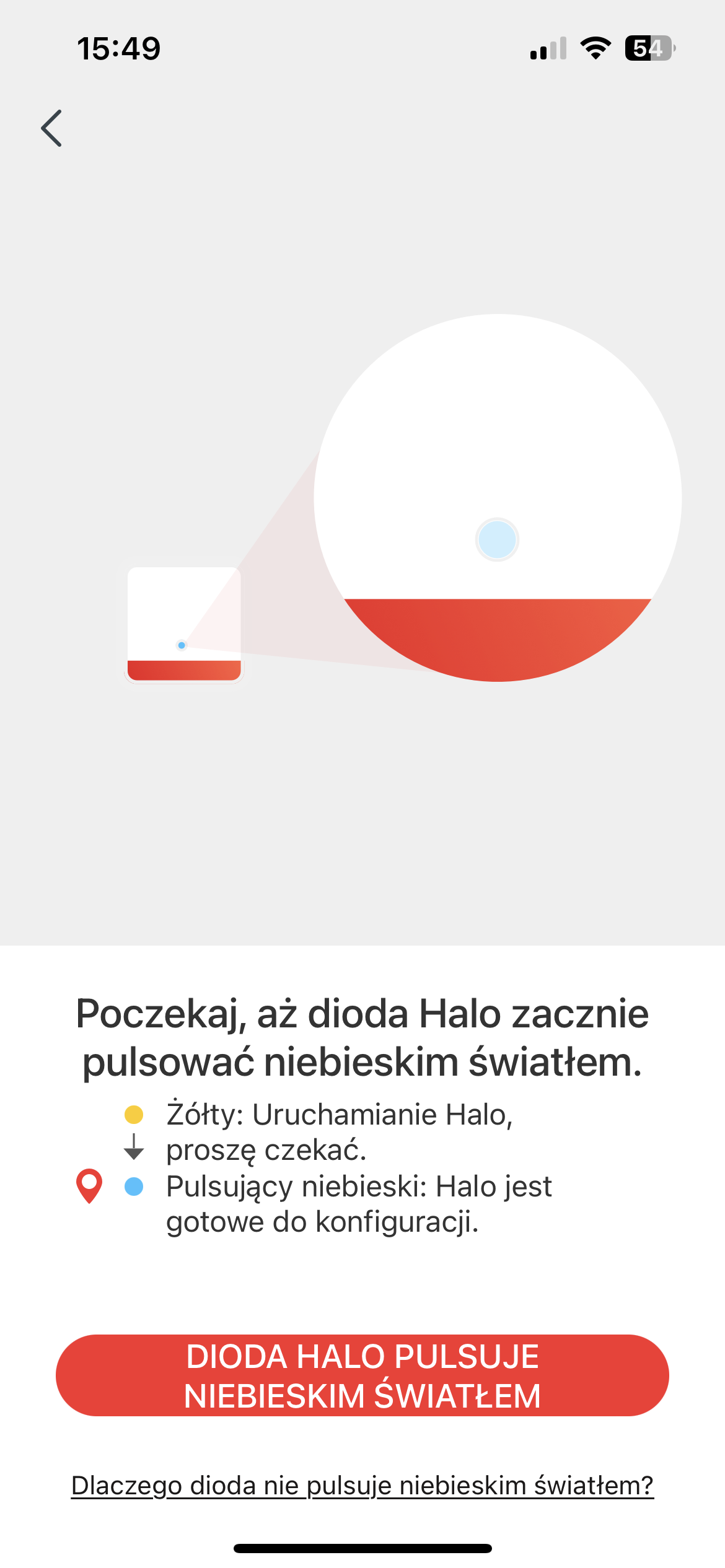Confirm: Dioda Halo pulsuje niebieskim światłem
This screenshot has height=1568, width=725.
[x=362, y=1375]
